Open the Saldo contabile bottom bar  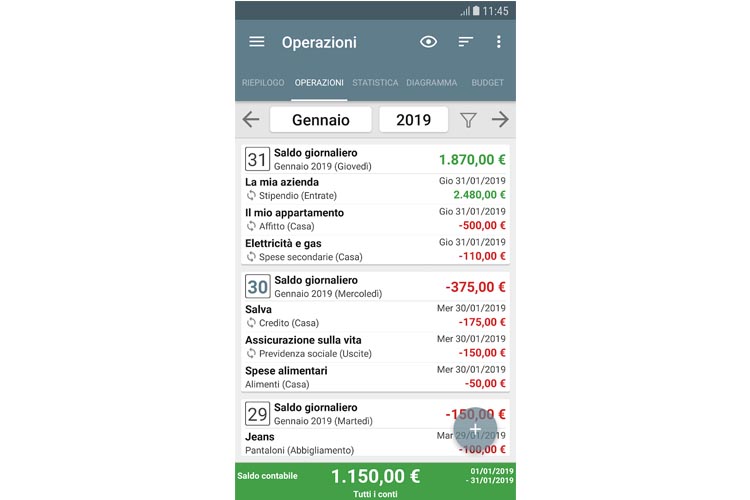(x=375, y=480)
